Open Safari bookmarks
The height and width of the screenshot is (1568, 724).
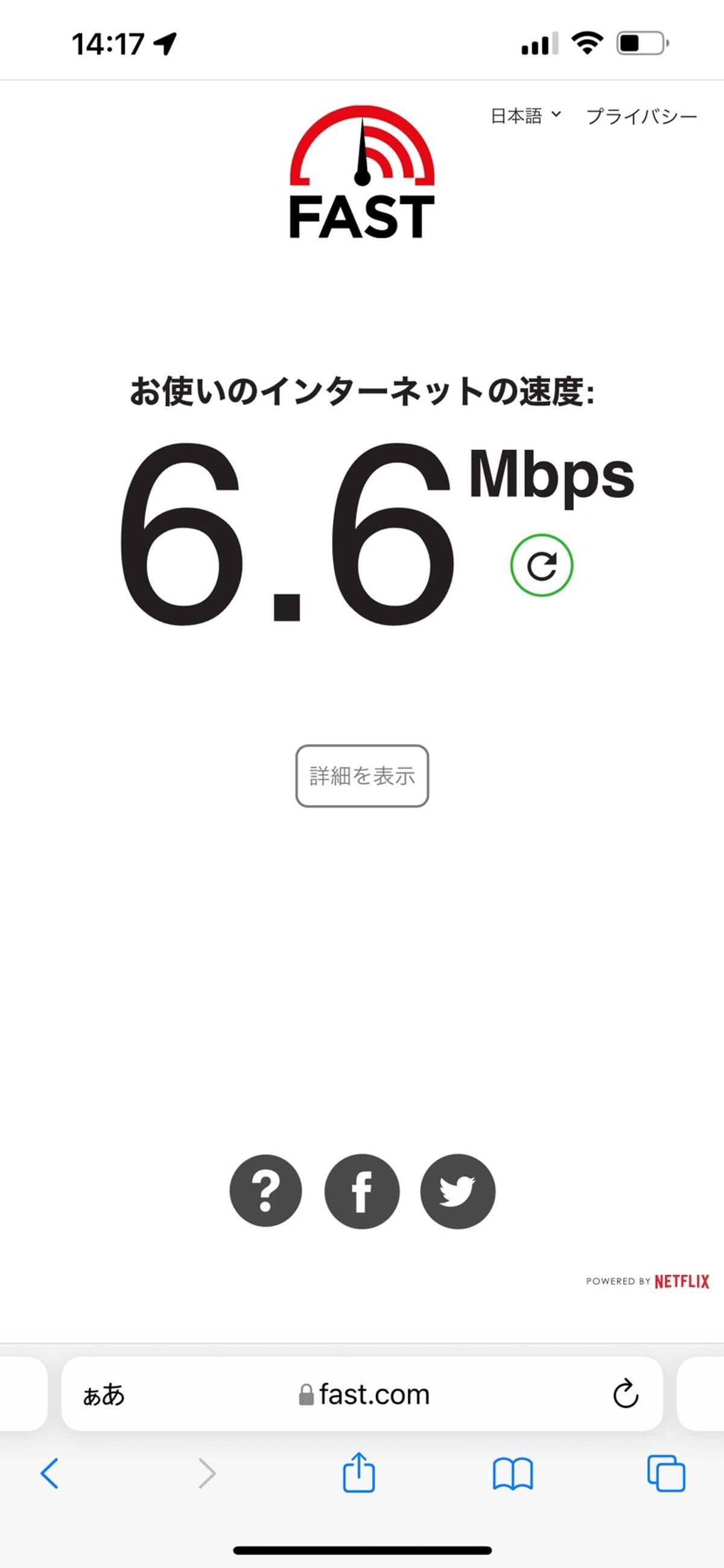(x=513, y=1474)
